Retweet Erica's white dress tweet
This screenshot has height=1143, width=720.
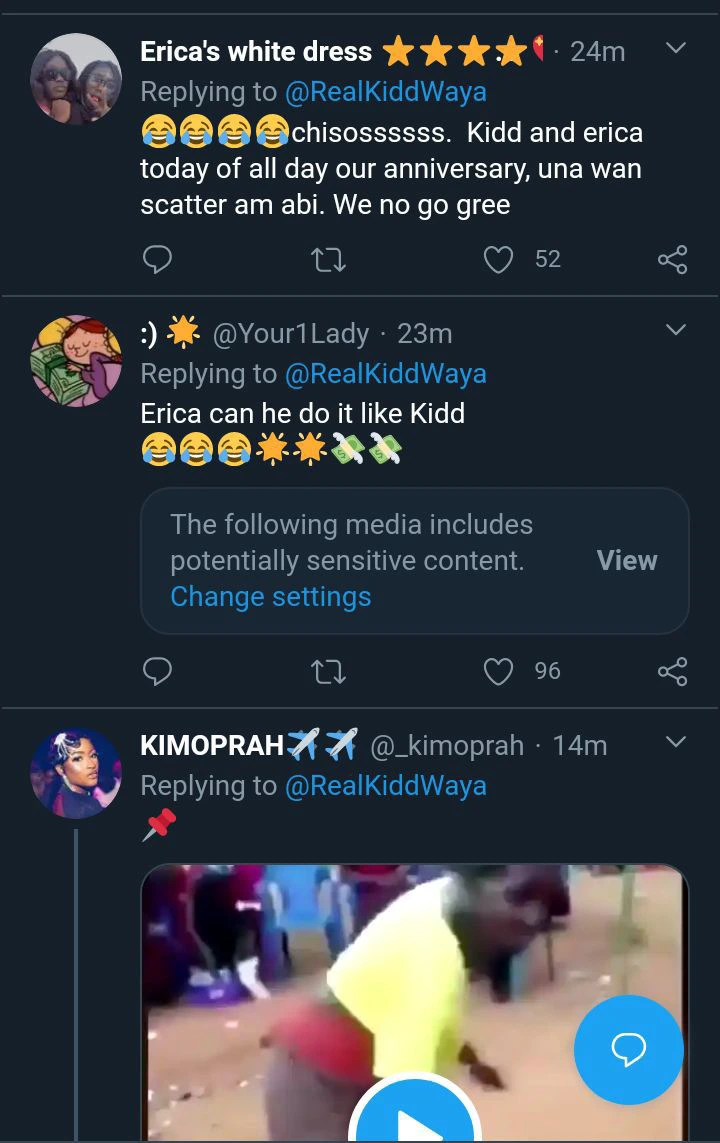tap(328, 260)
